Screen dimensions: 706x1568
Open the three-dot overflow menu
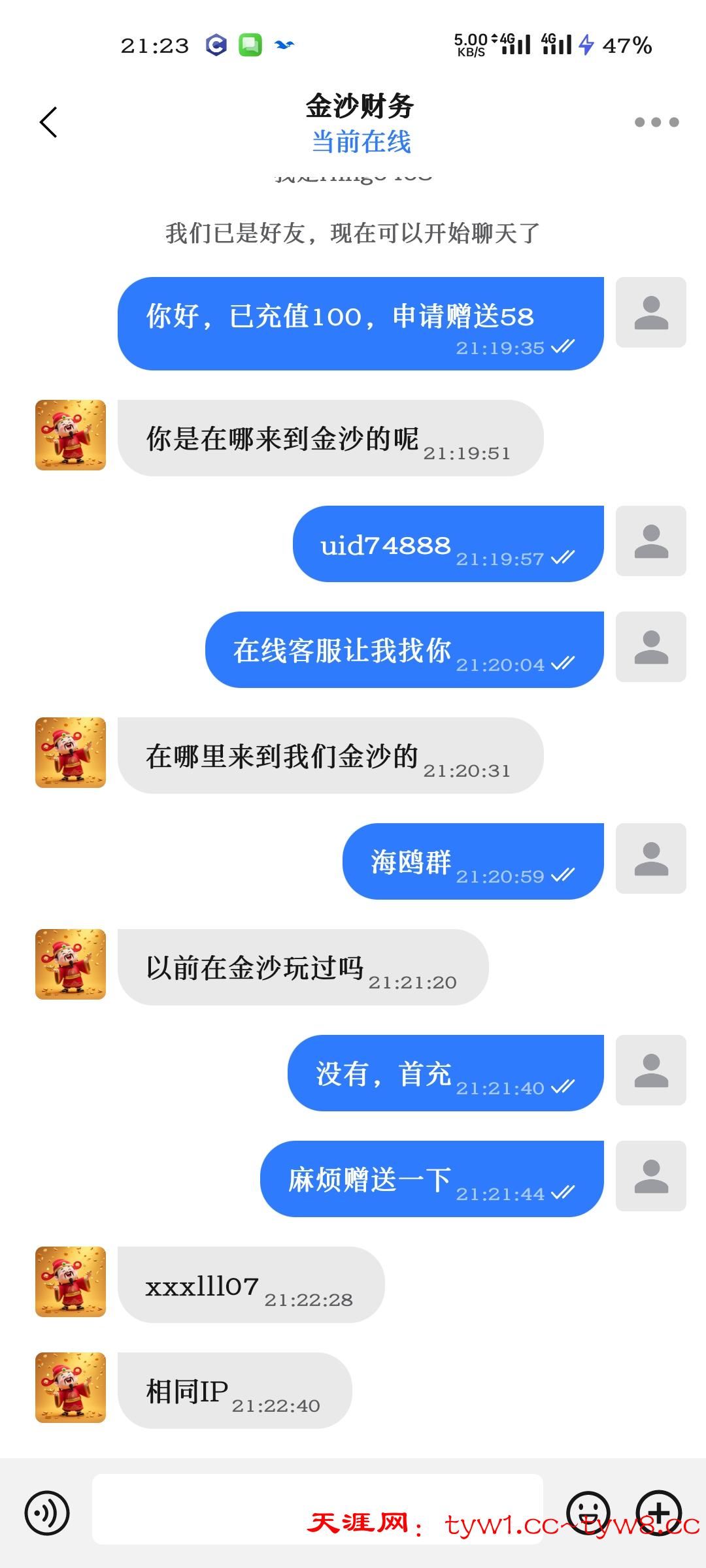point(656,122)
